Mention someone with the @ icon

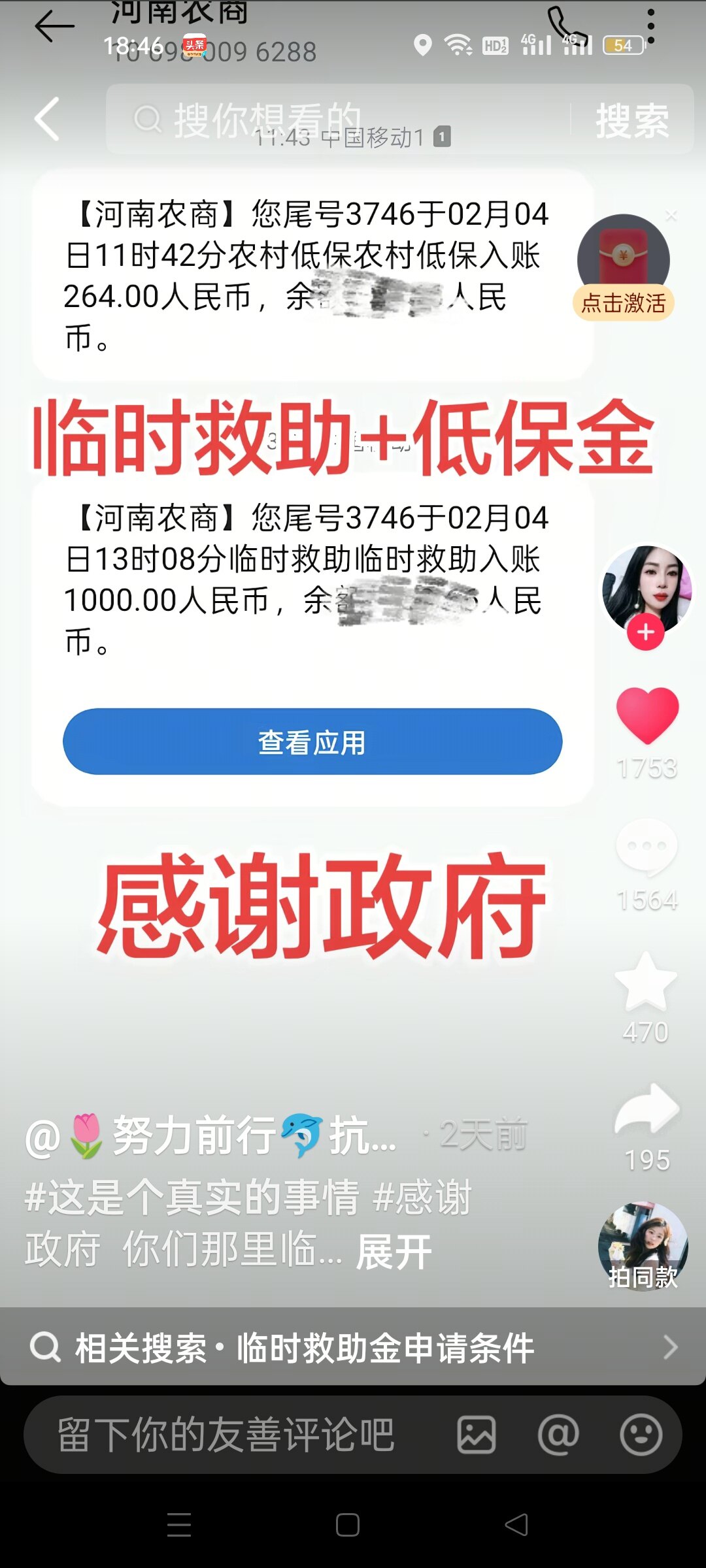pos(558,1435)
